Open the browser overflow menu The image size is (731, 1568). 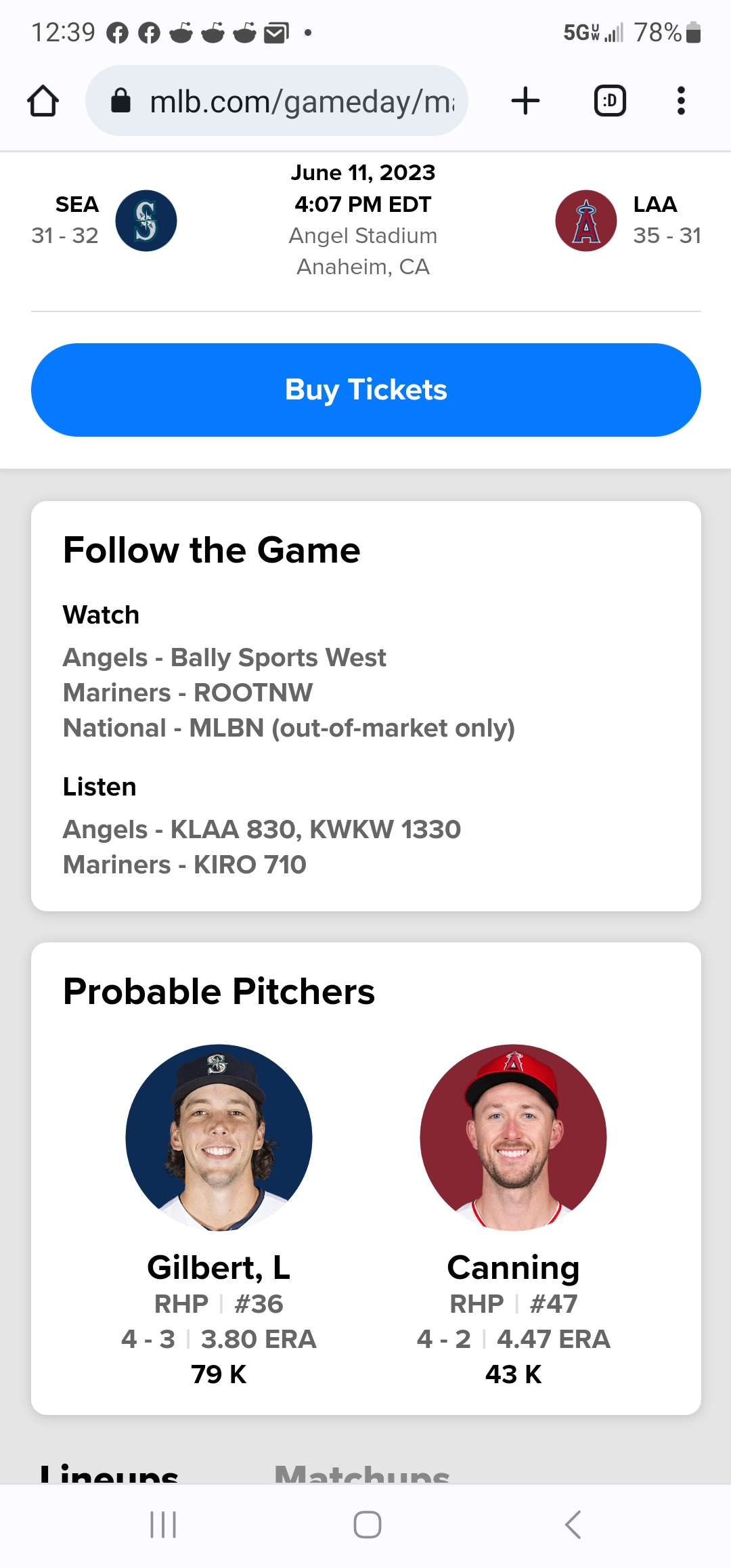click(681, 101)
